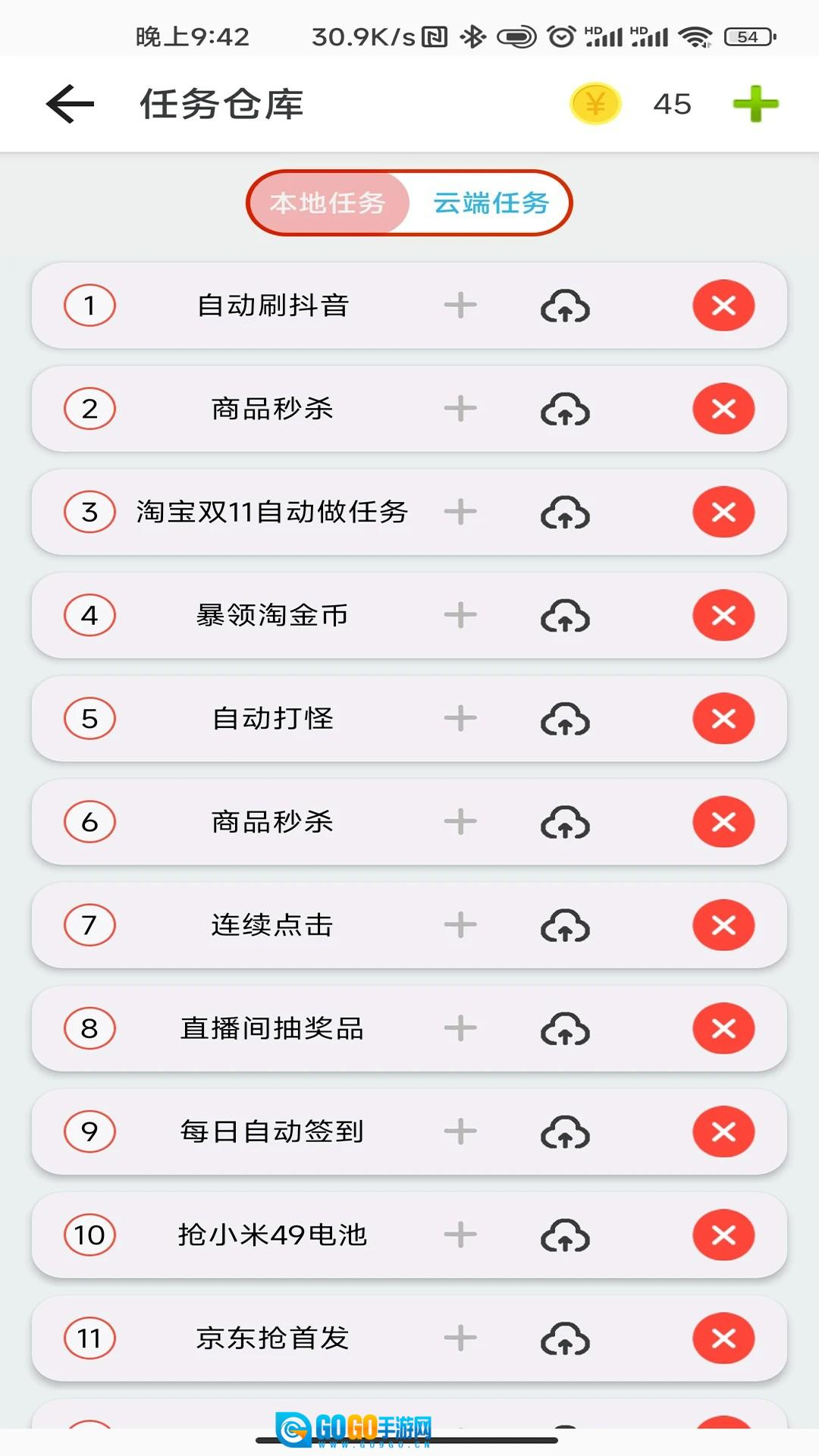Delete the 自动刷抖音 task
This screenshot has height=1456, width=819.
(723, 306)
